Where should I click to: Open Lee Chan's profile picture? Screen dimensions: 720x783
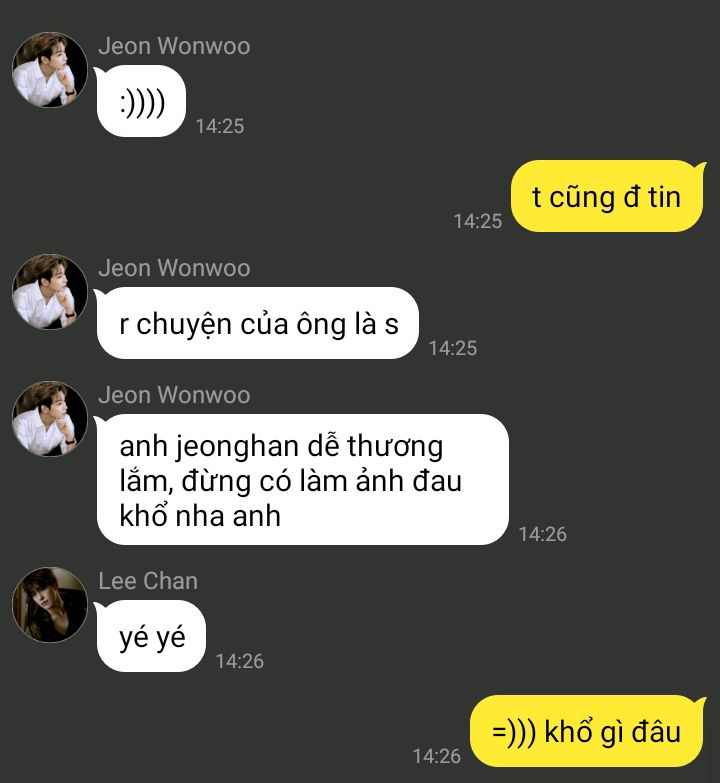[x=49, y=605]
